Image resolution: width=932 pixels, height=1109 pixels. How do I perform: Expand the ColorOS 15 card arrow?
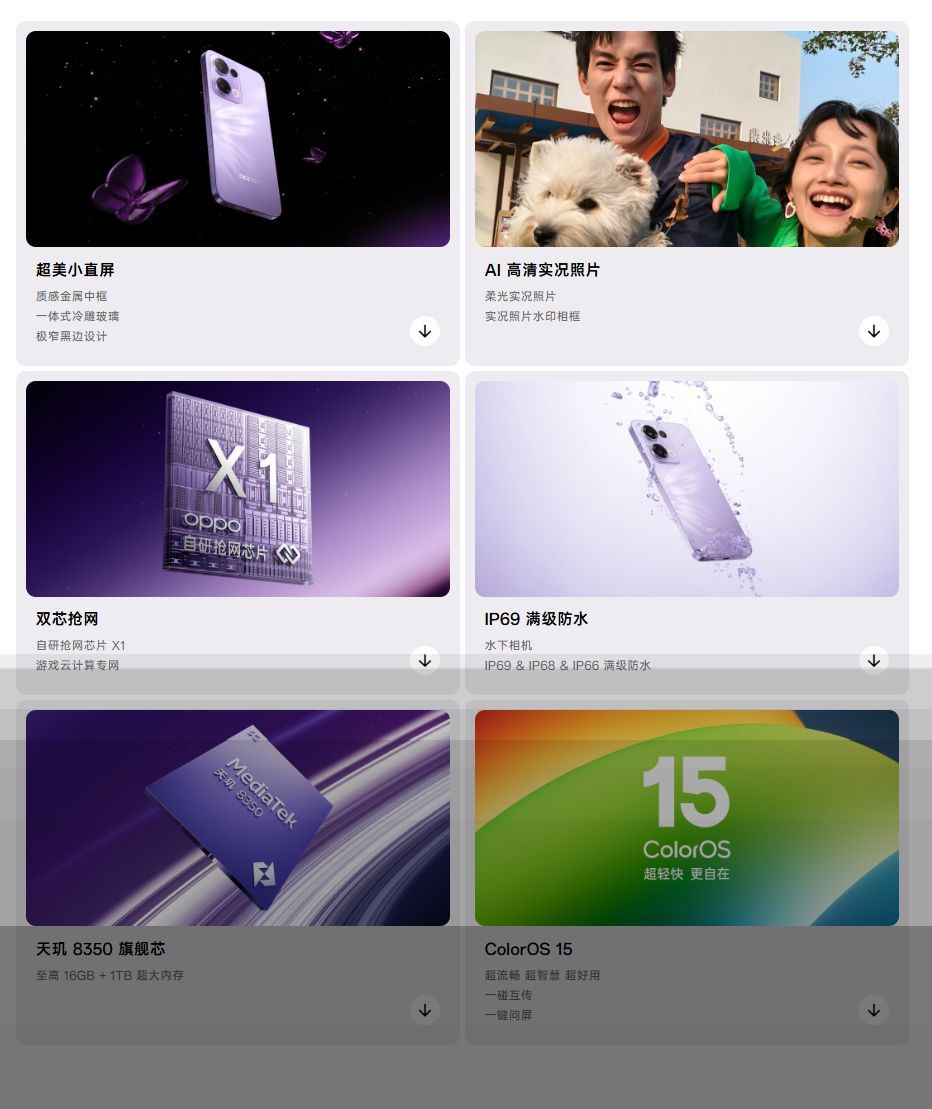pyautogui.click(x=874, y=1010)
